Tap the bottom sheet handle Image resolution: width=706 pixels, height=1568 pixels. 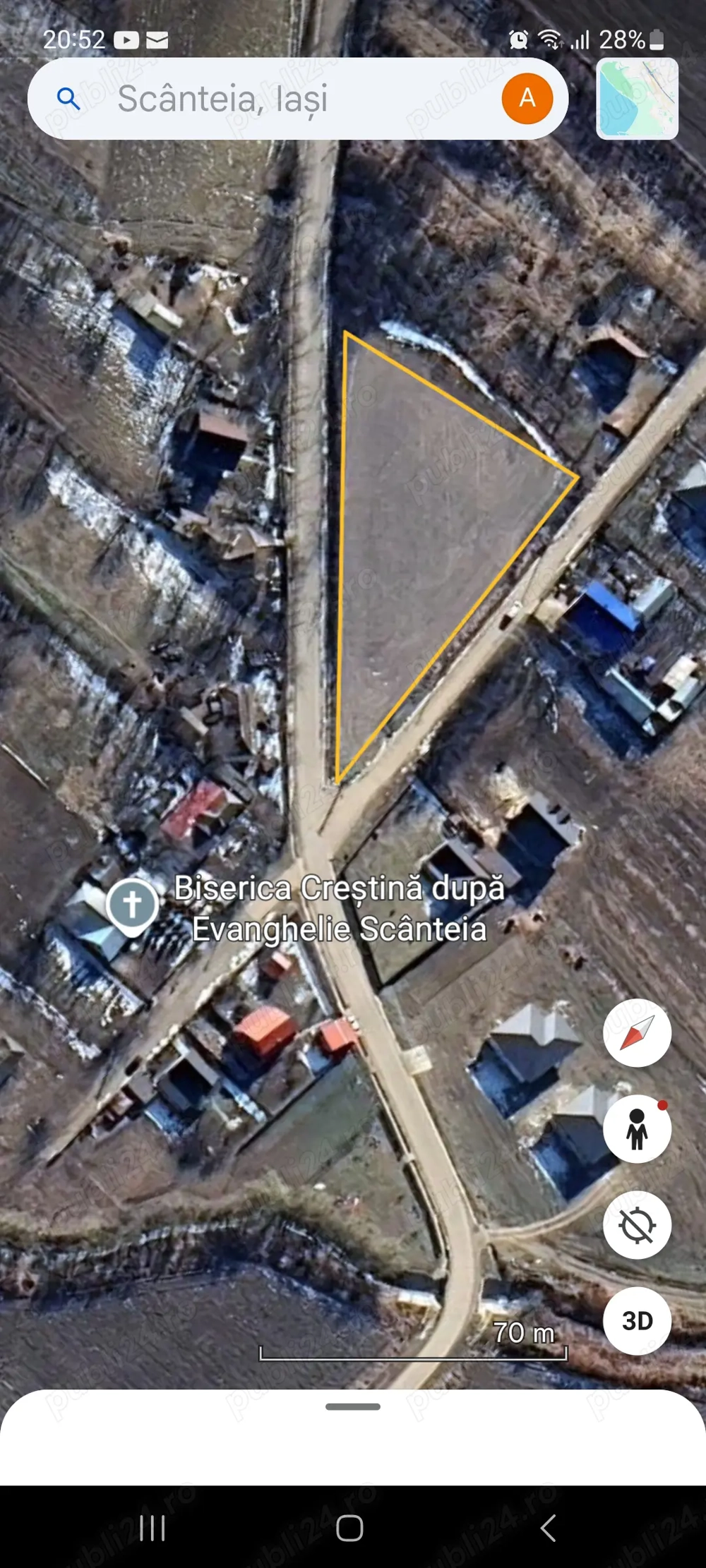(353, 1406)
